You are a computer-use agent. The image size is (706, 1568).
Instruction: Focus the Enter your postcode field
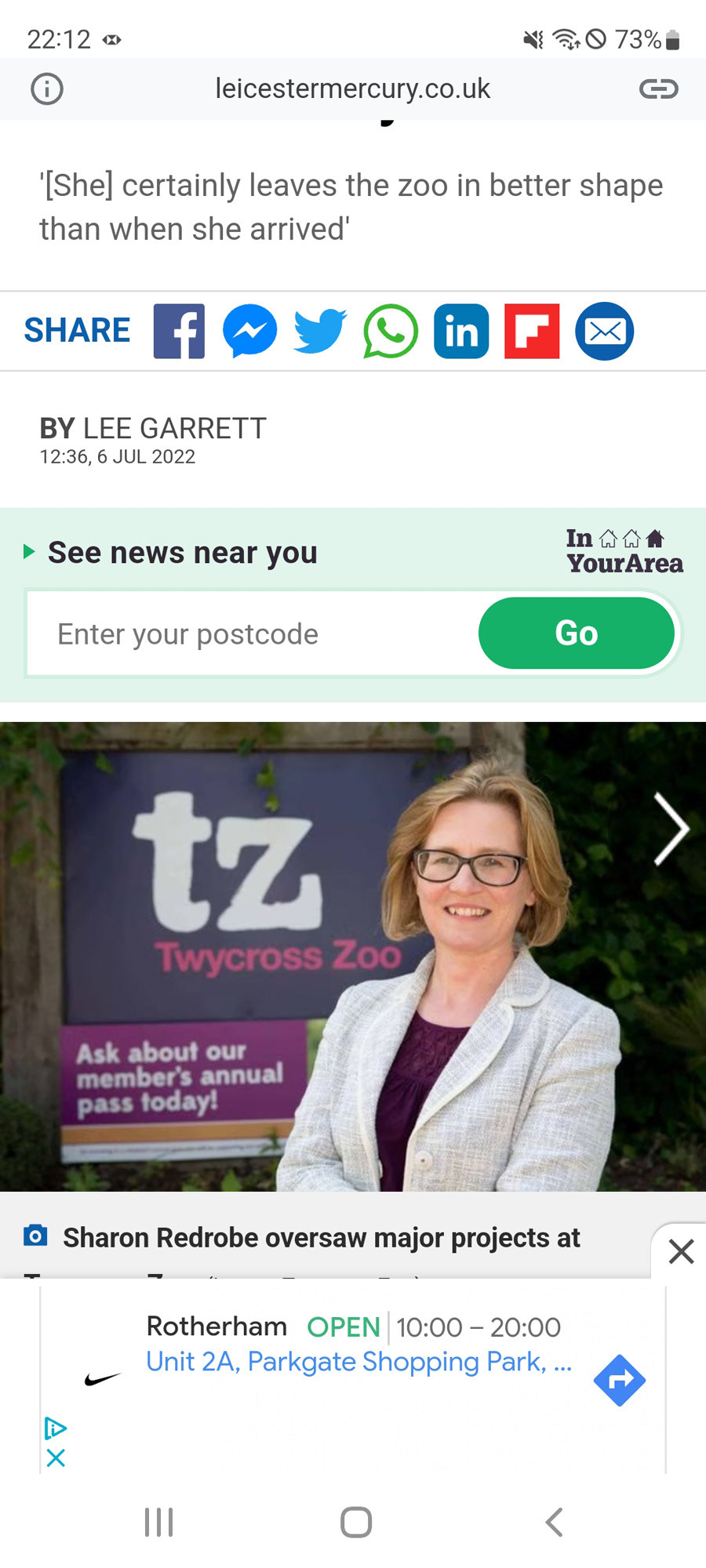click(x=251, y=633)
